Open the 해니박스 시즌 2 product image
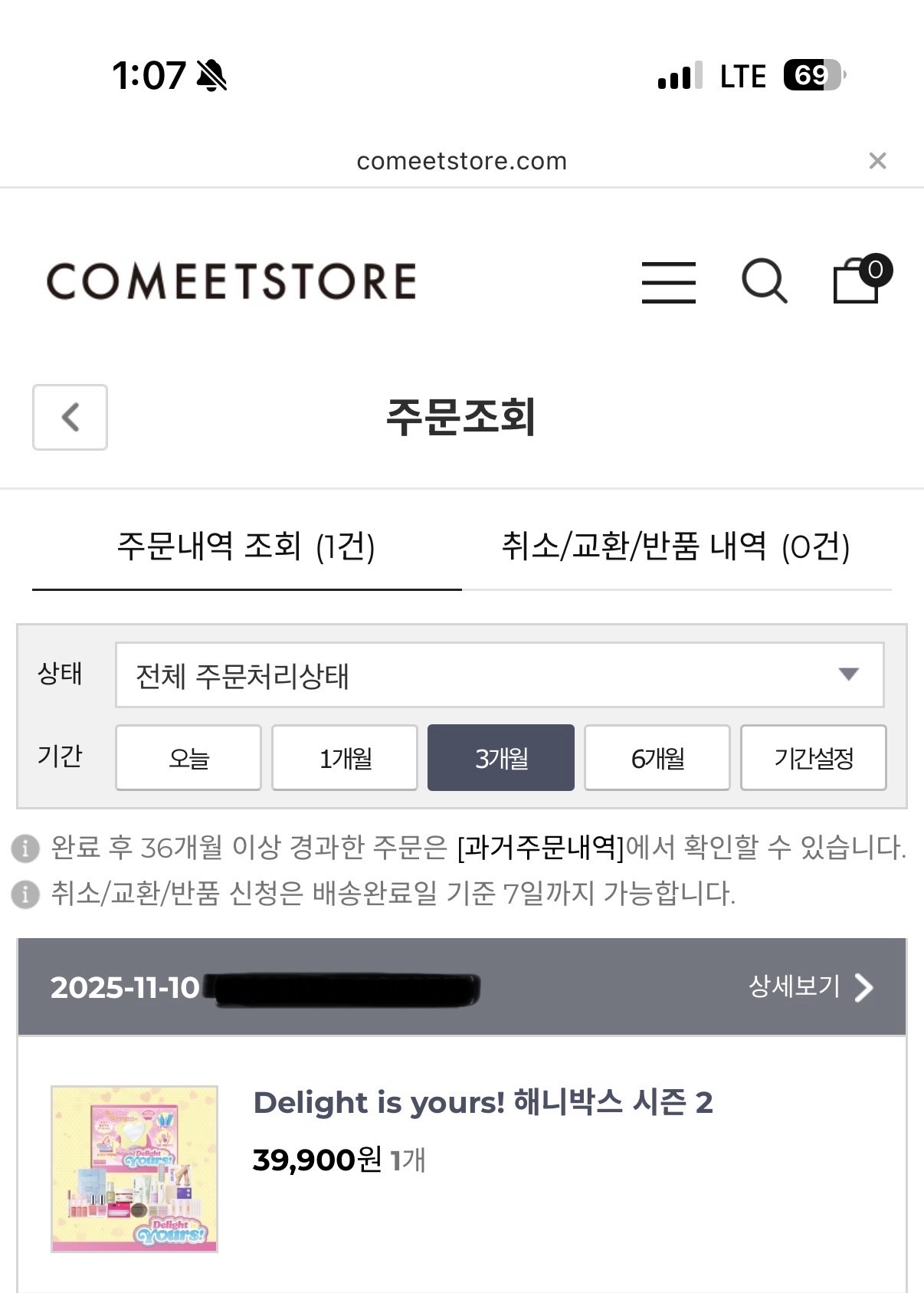This screenshot has width=924, height=1293. [135, 1169]
